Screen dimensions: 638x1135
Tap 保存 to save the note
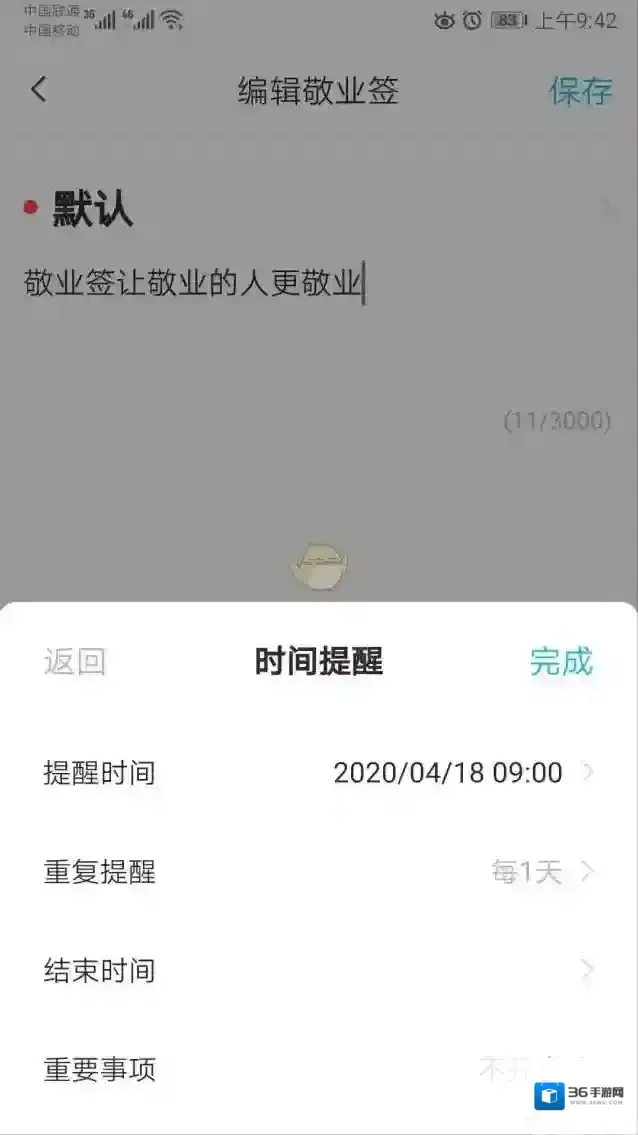(580, 91)
